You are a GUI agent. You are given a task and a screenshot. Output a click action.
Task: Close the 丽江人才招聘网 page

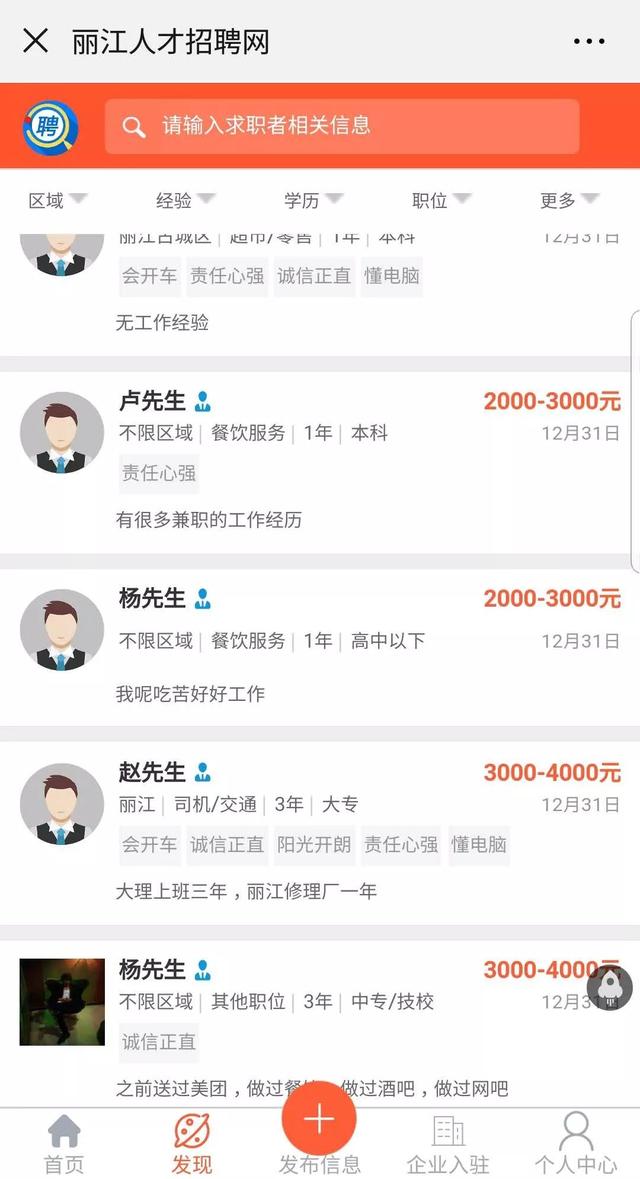coord(35,41)
